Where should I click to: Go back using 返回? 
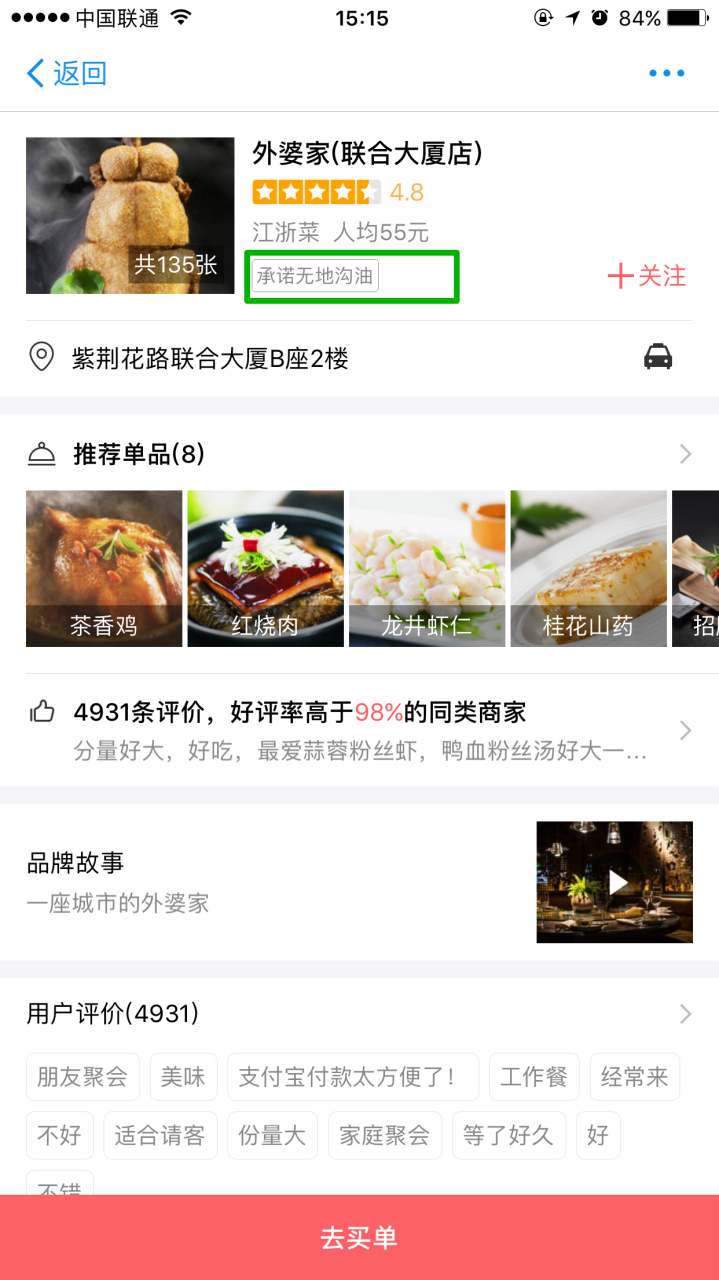(x=66, y=73)
